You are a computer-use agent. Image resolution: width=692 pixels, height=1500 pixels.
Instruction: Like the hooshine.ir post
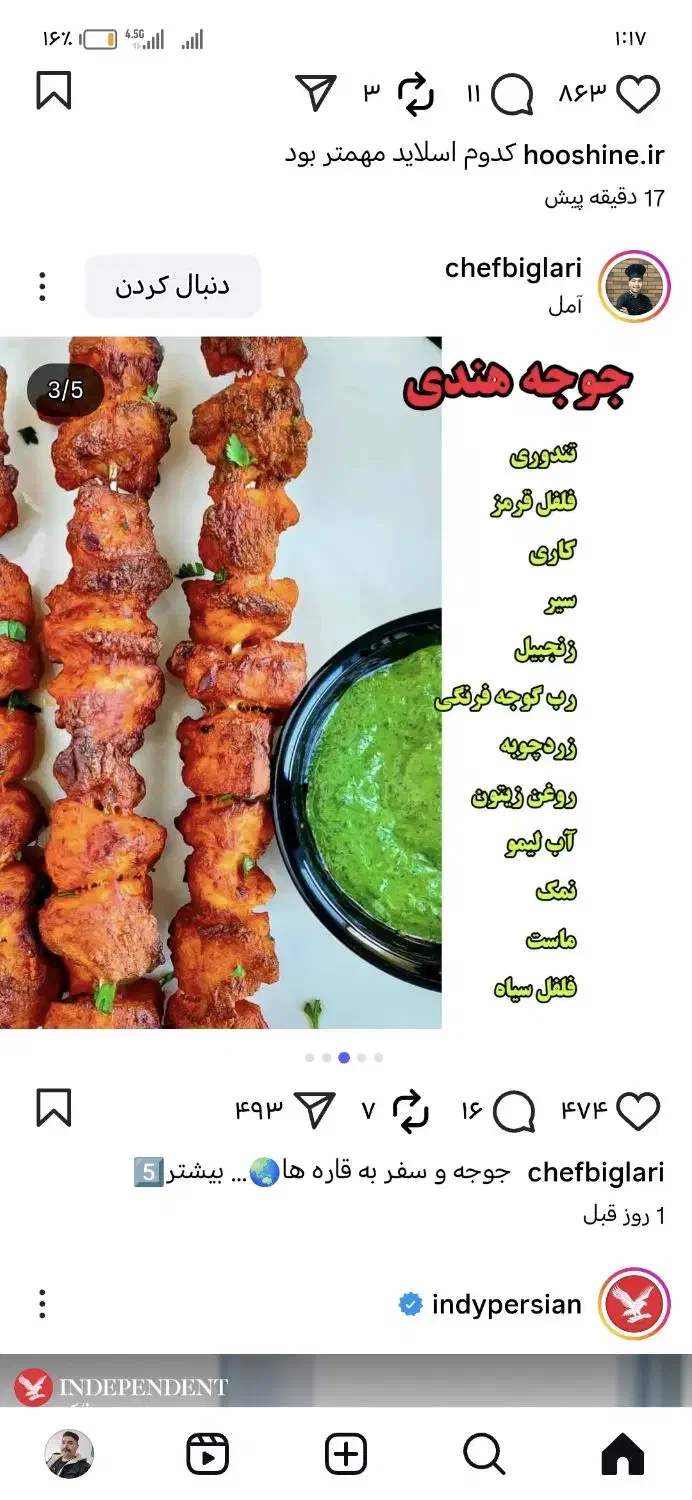[x=637, y=94]
